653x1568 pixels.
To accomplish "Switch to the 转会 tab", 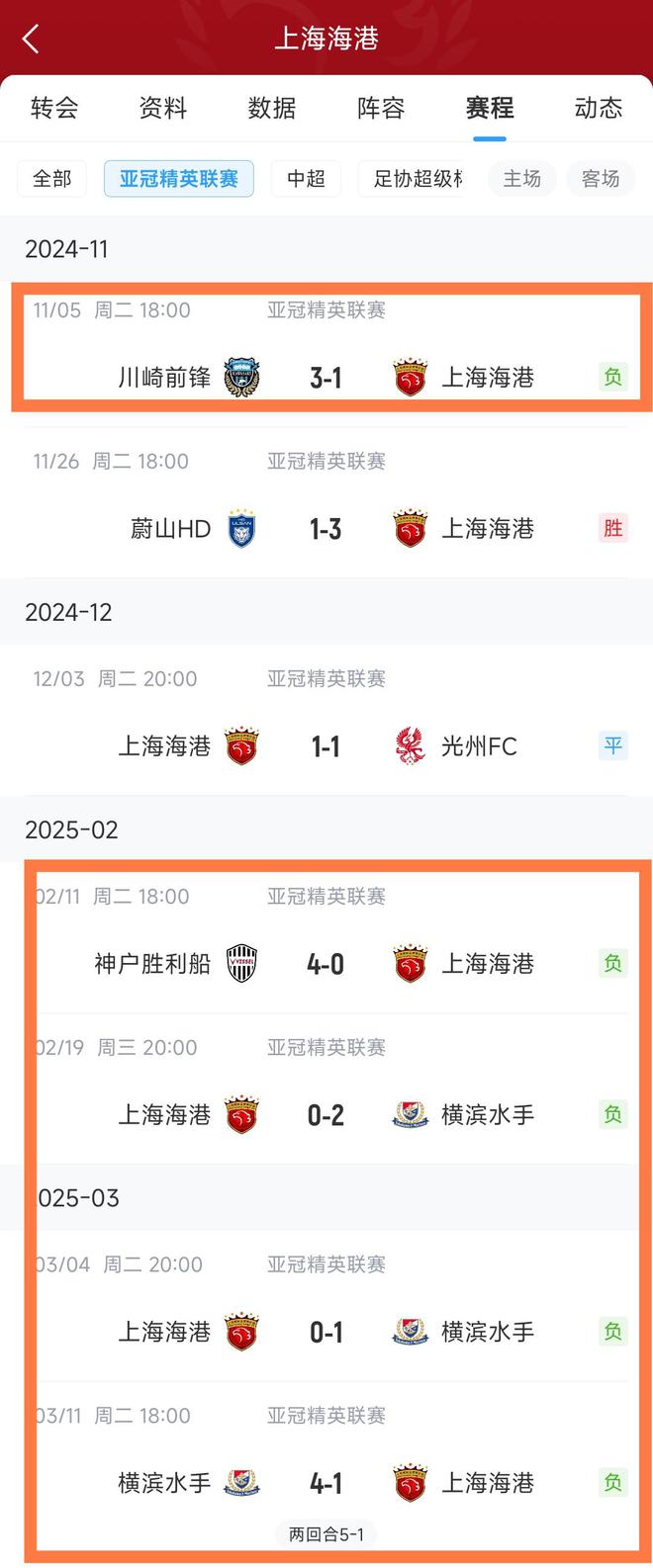I will click(54, 108).
